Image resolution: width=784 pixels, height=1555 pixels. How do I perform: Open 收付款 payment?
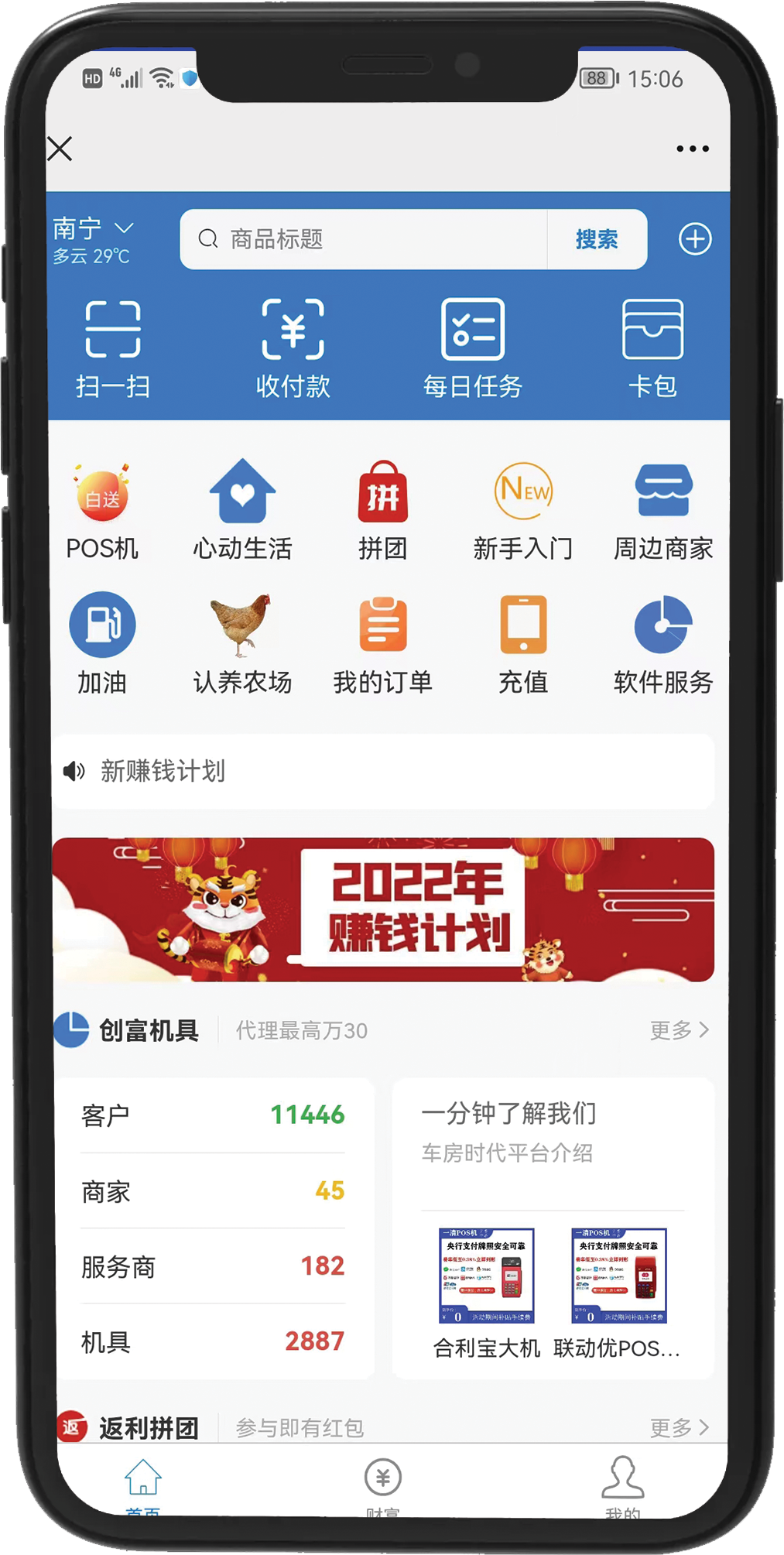click(293, 348)
